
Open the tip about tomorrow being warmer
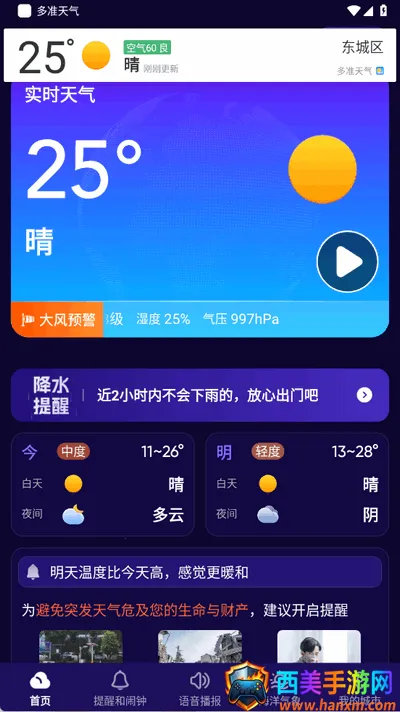200,572
